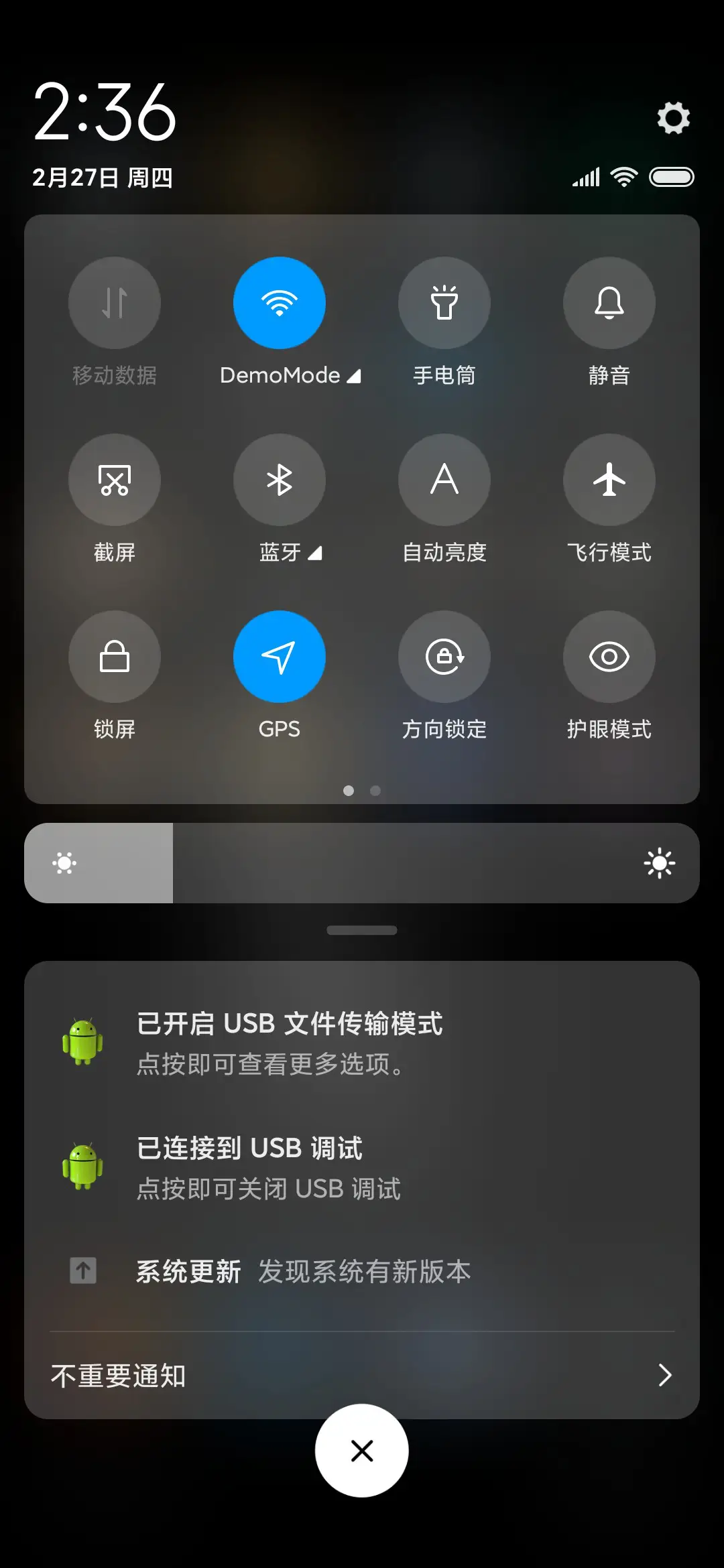Tap the USB debugging notification to disable it
The height and width of the screenshot is (1568, 724).
pyautogui.click(x=362, y=1166)
